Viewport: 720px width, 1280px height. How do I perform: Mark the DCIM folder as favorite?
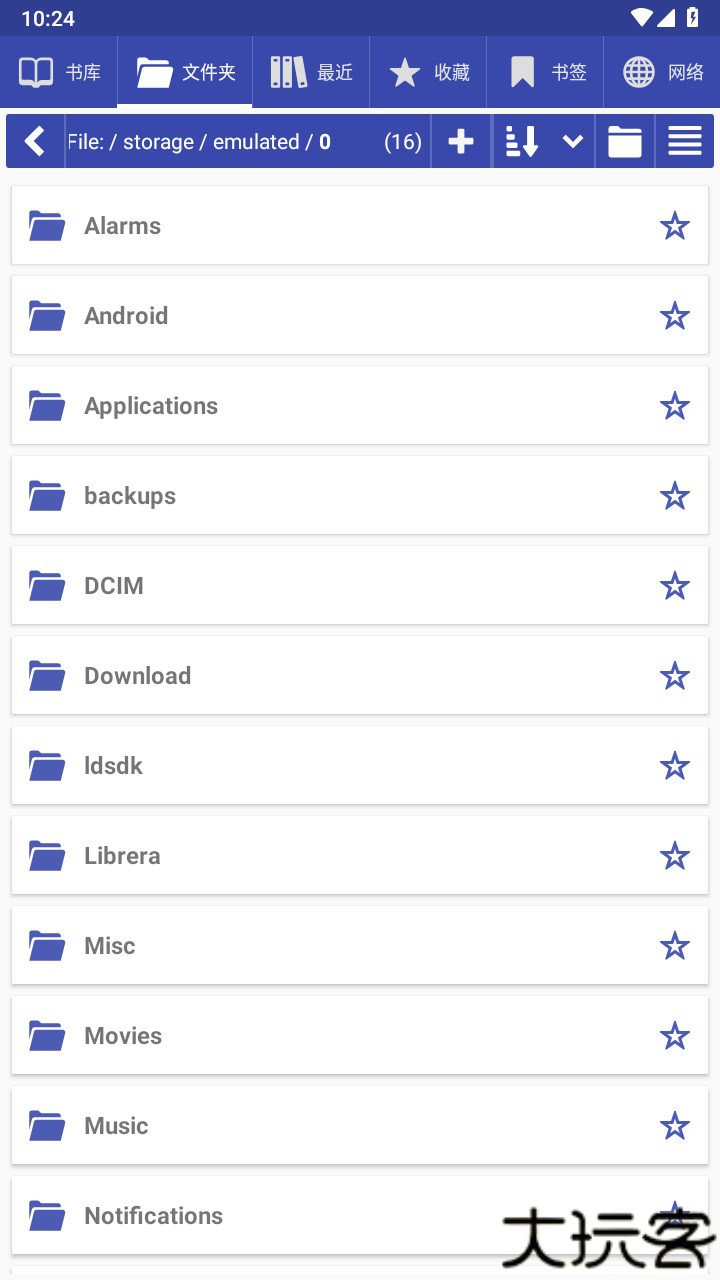click(x=675, y=585)
